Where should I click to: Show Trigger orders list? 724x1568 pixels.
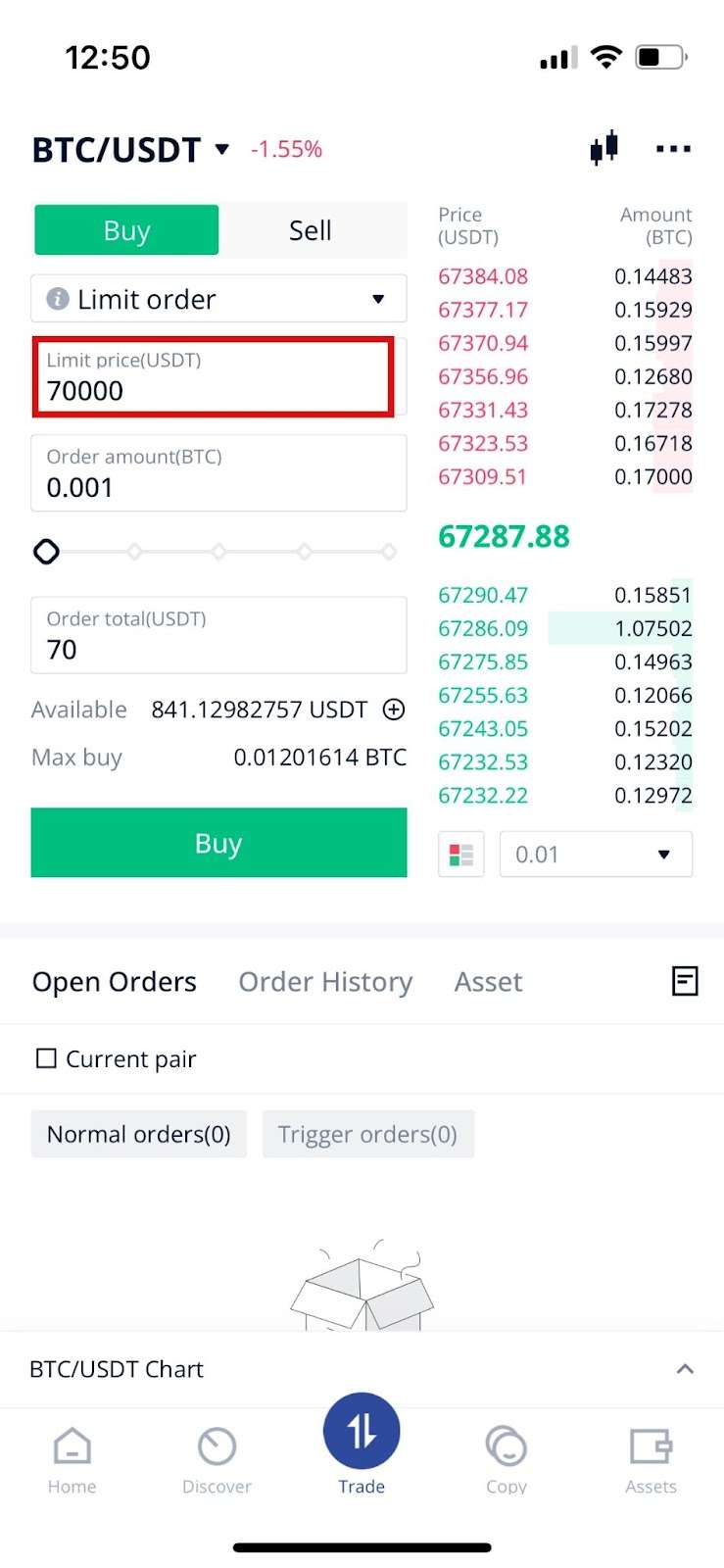click(x=367, y=1134)
